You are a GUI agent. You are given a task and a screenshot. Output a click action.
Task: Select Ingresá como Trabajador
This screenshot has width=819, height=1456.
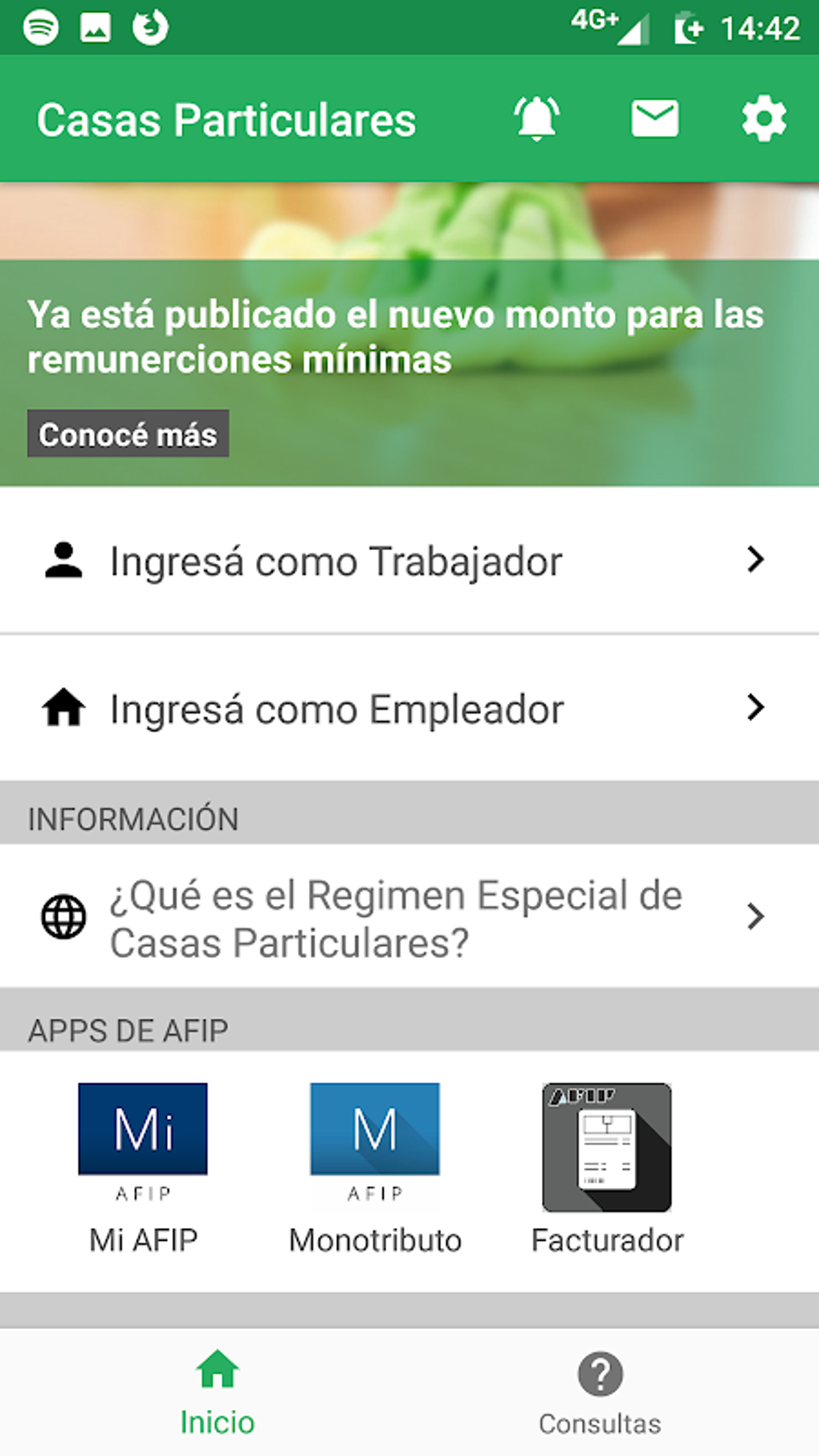click(x=409, y=561)
